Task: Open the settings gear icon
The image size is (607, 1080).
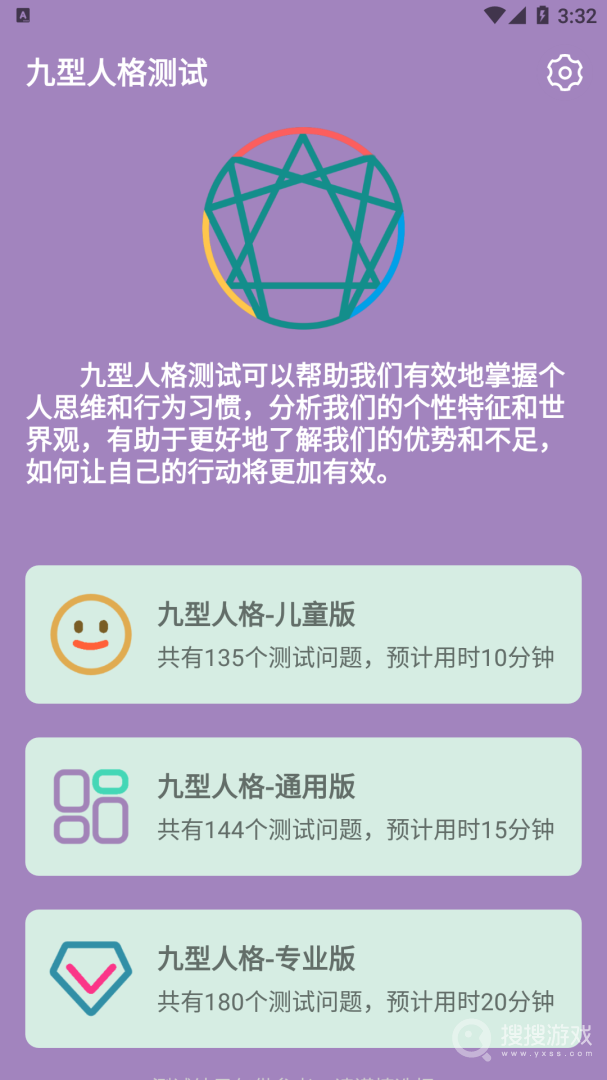Action: (564, 73)
